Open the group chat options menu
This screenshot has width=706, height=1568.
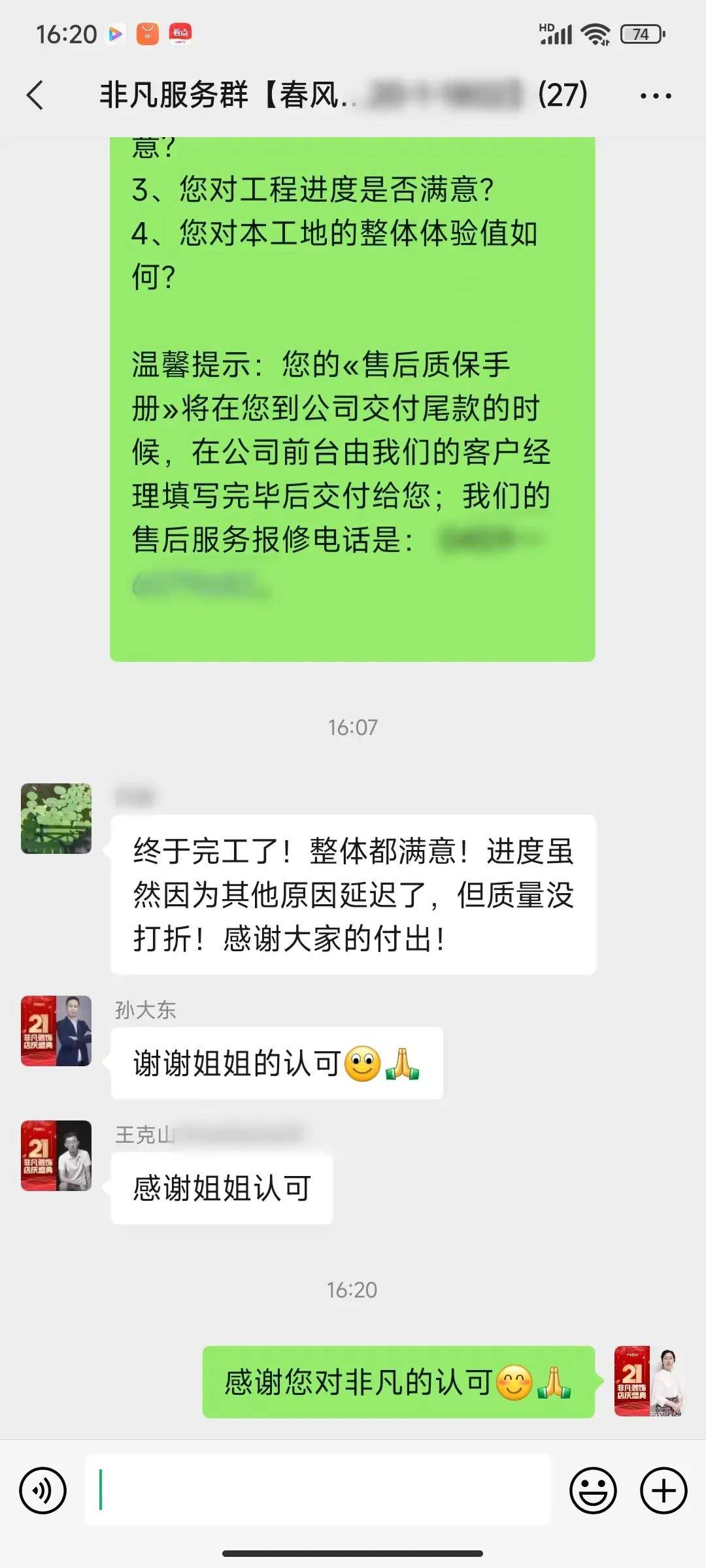655,96
